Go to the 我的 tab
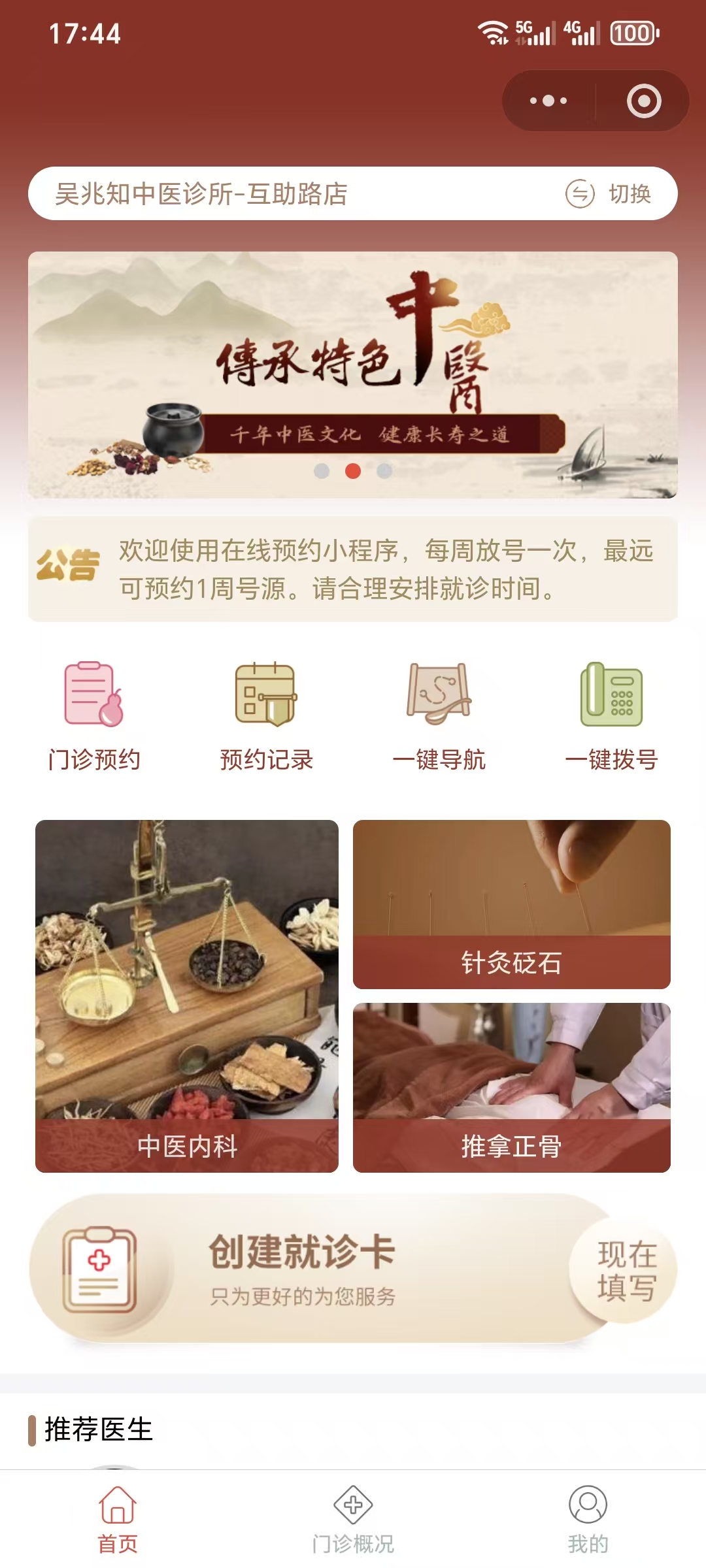This screenshot has height=1568, width=706. pyautogui.click(x=588, y=1518)
